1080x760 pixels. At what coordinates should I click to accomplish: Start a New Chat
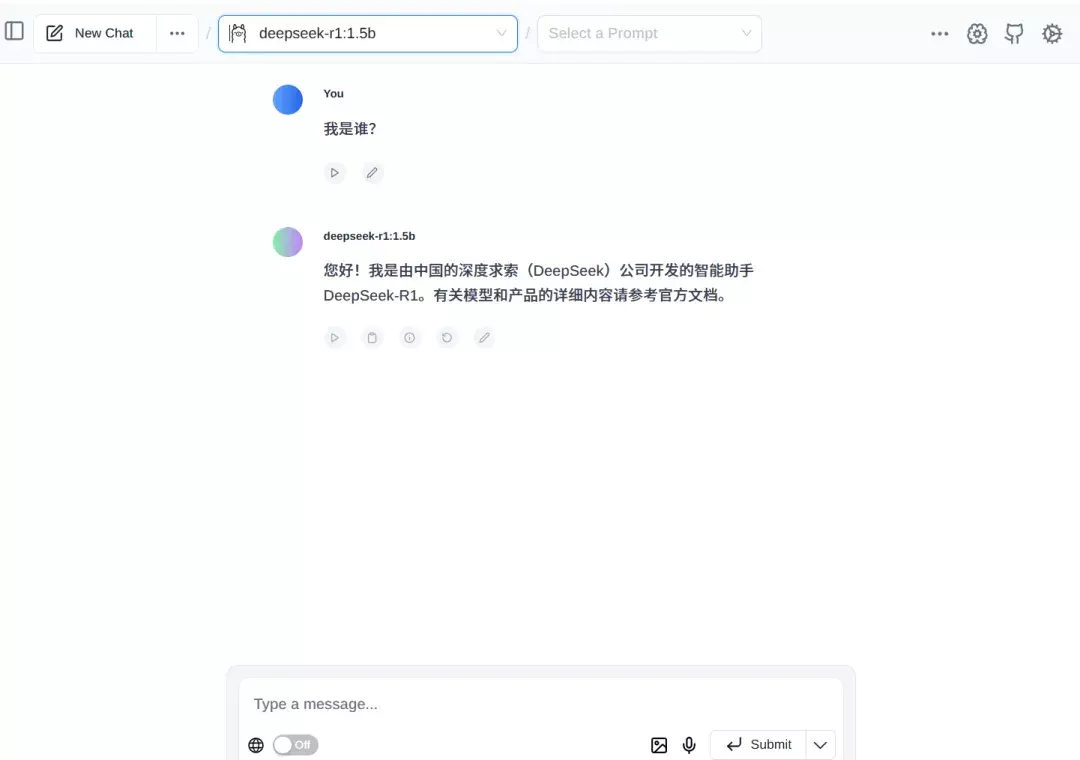(x=92, y=33)
